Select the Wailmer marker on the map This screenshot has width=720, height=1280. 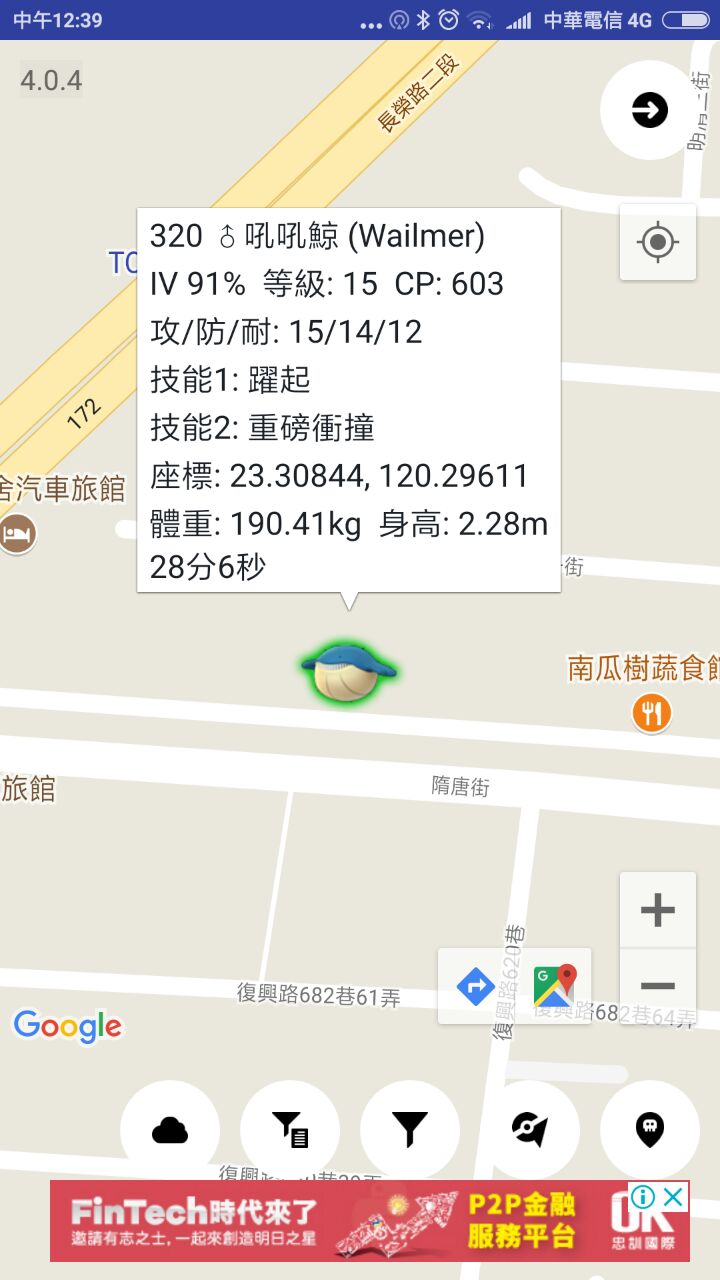[x=348, y=673]
